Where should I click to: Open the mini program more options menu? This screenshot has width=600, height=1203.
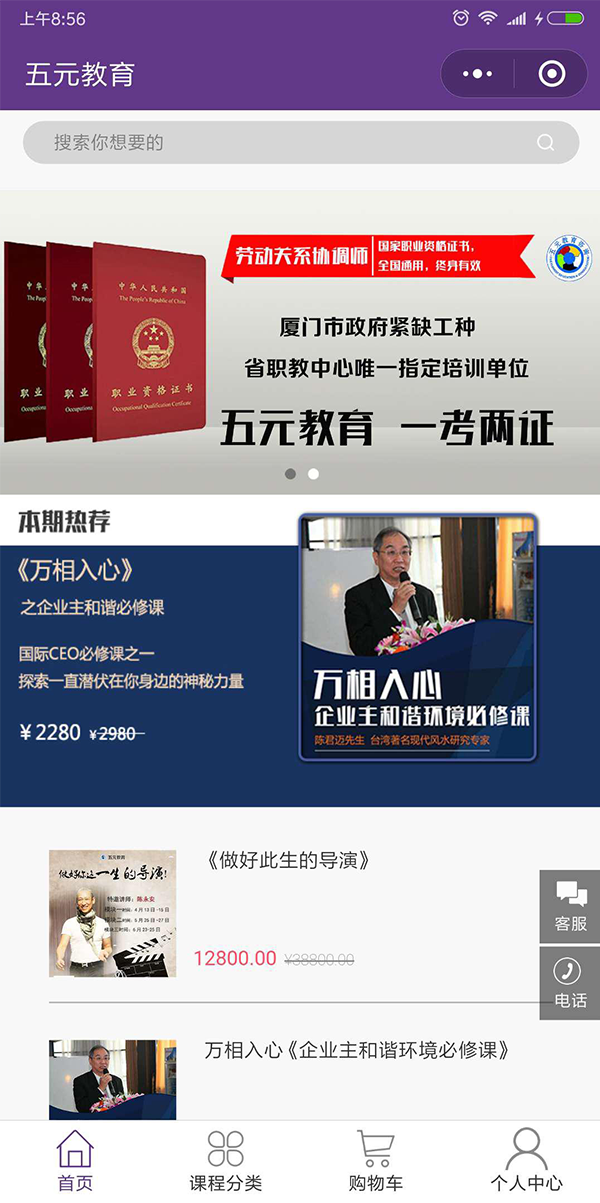477,74
